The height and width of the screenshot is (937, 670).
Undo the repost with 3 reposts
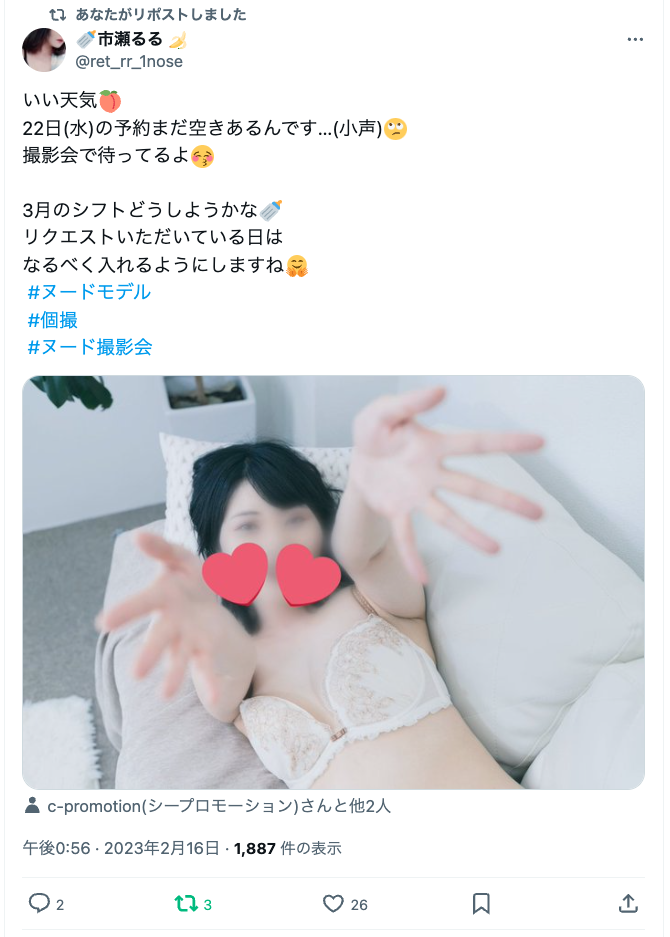(x=186, y=904)
